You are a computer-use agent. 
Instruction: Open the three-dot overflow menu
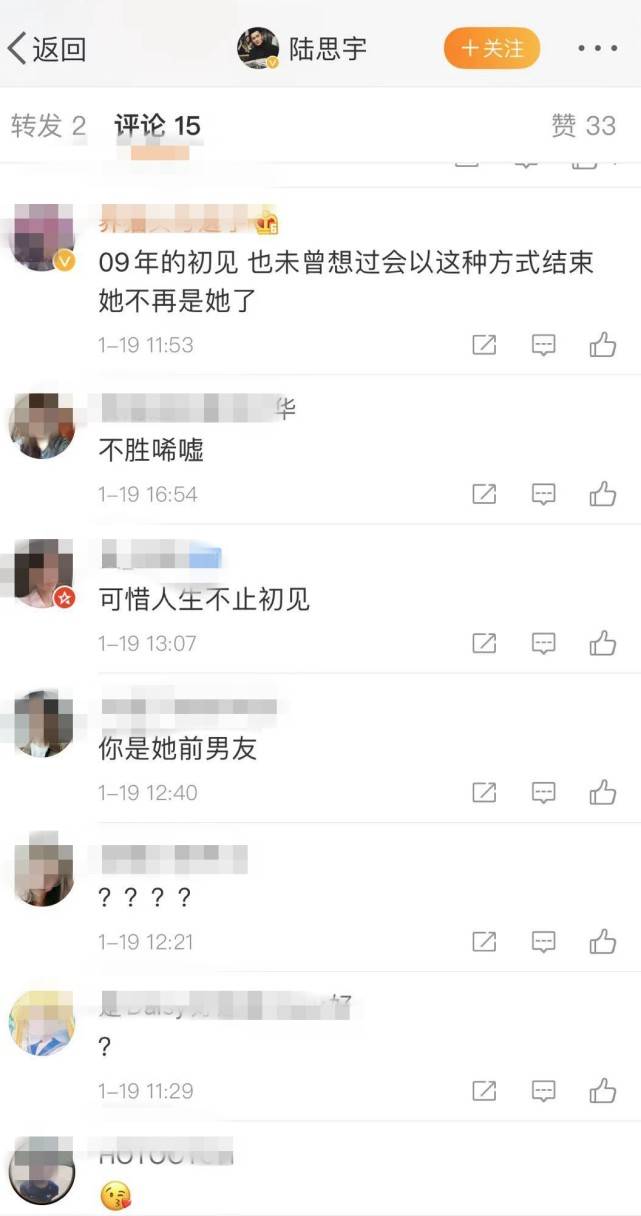598,48
